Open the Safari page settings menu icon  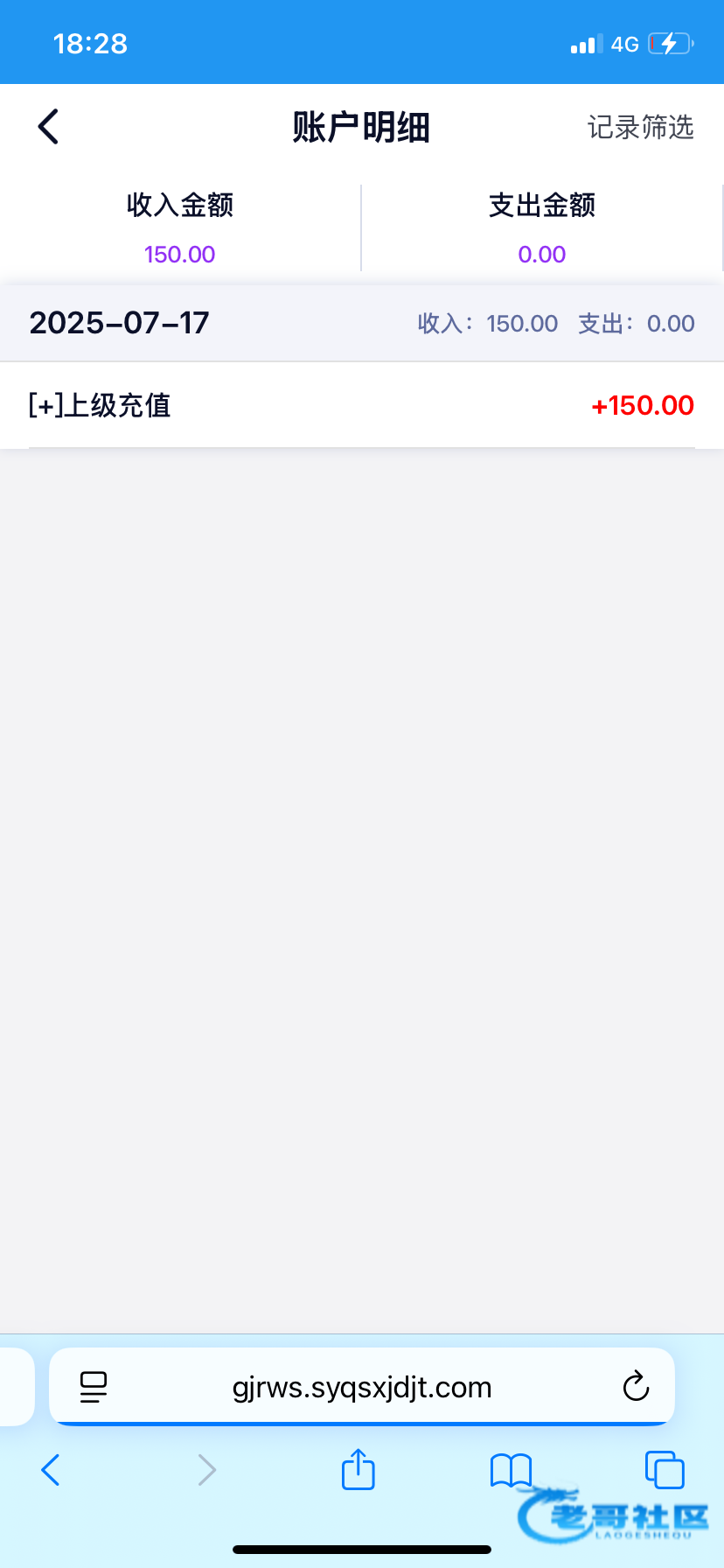(x=94, y=1387)
